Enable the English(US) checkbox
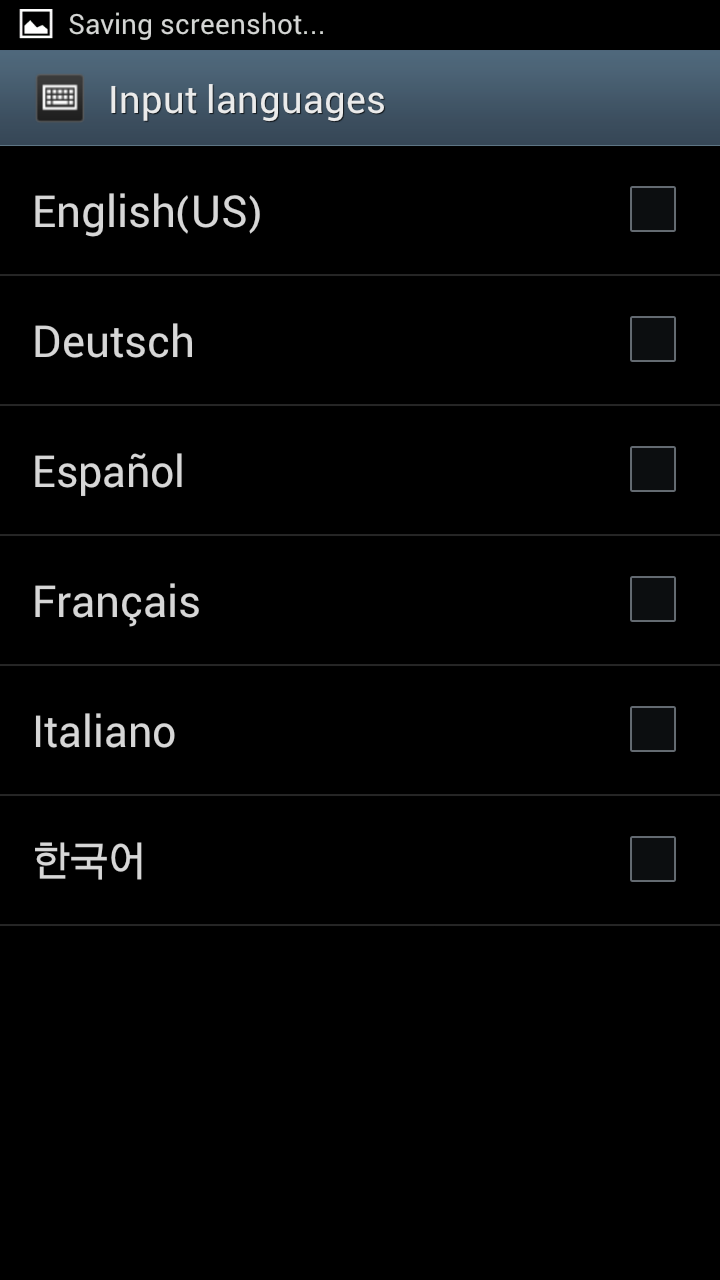Screen dimensions: 720x1280 [651, 208]
